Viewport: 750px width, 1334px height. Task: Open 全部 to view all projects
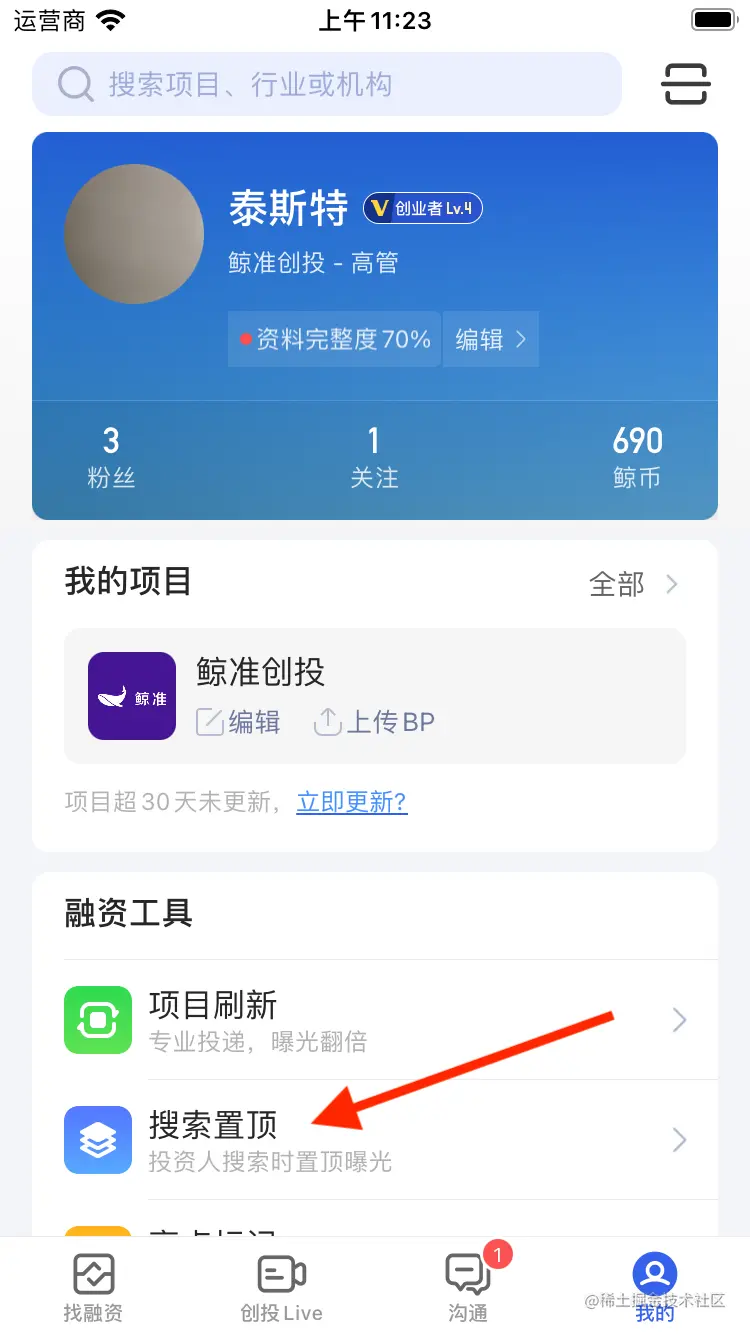(x=617, y=585)
